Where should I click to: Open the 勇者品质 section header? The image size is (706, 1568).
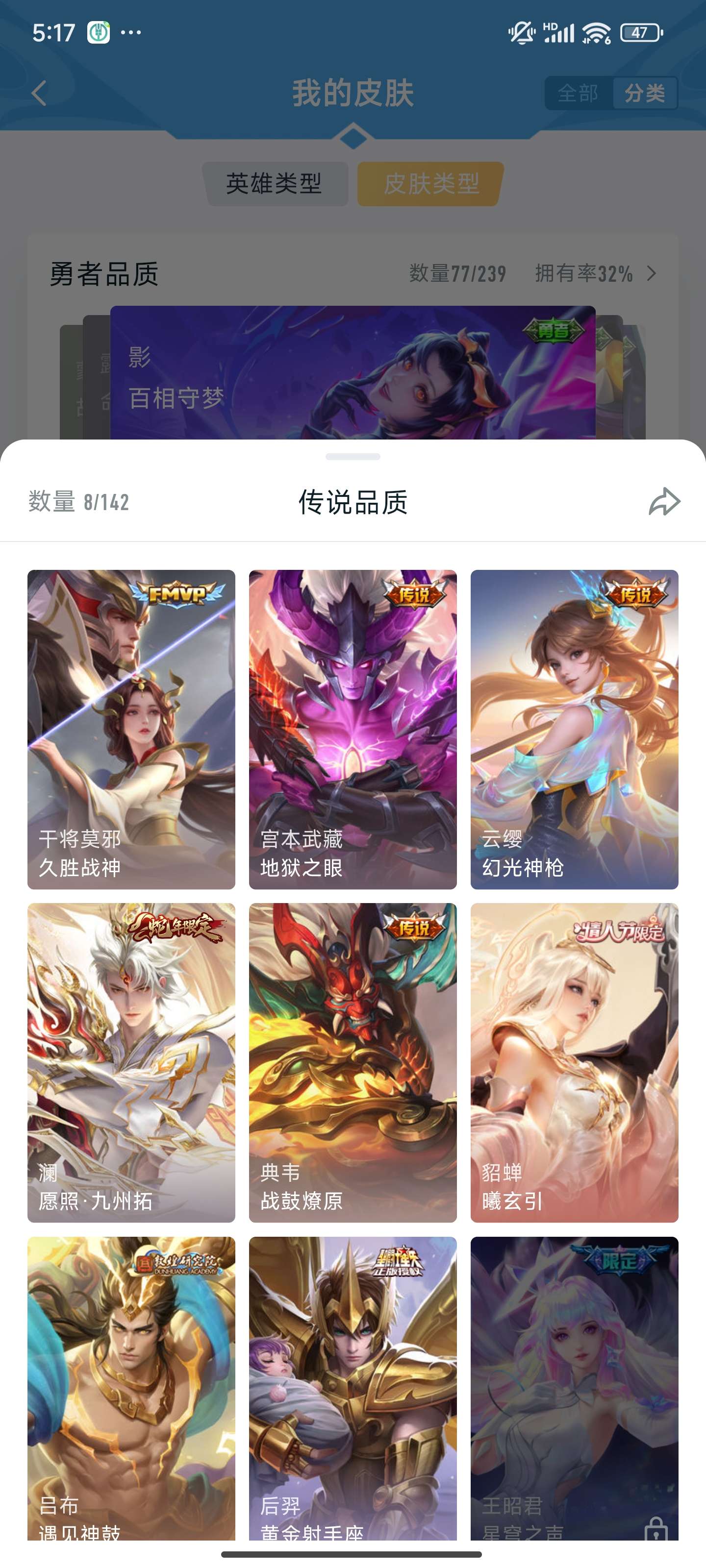point(103,273)
